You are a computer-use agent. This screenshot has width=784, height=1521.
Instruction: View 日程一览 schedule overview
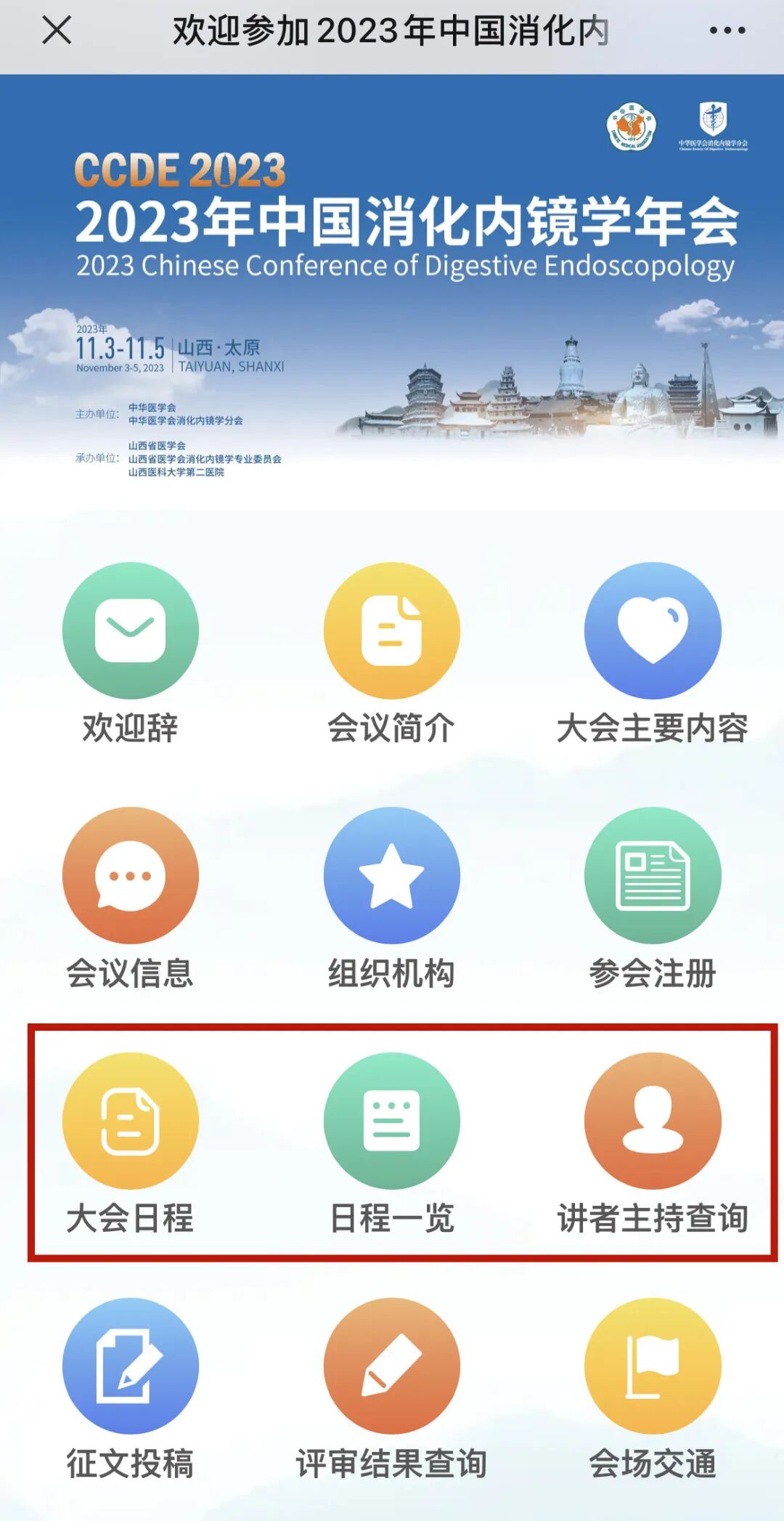pos(392,1121)
